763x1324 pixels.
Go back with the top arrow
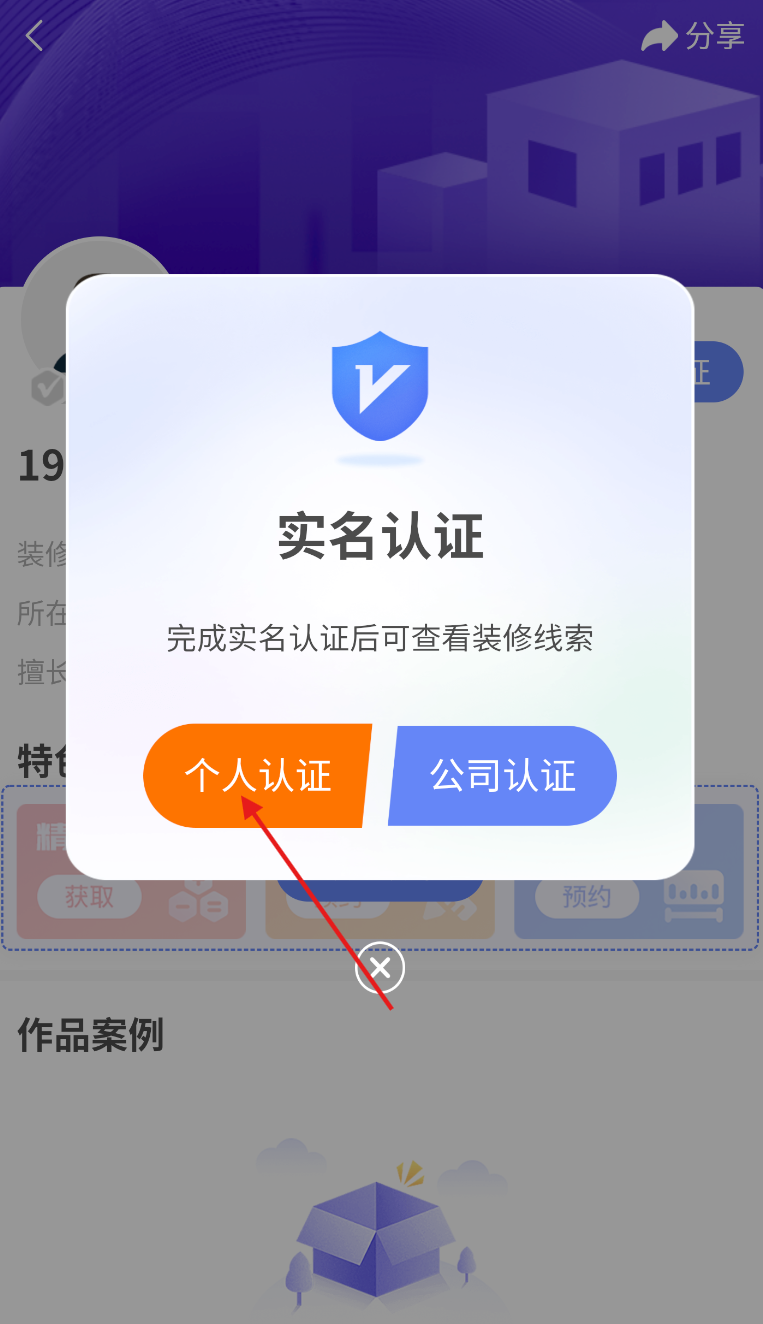click(x=35, y=37)
